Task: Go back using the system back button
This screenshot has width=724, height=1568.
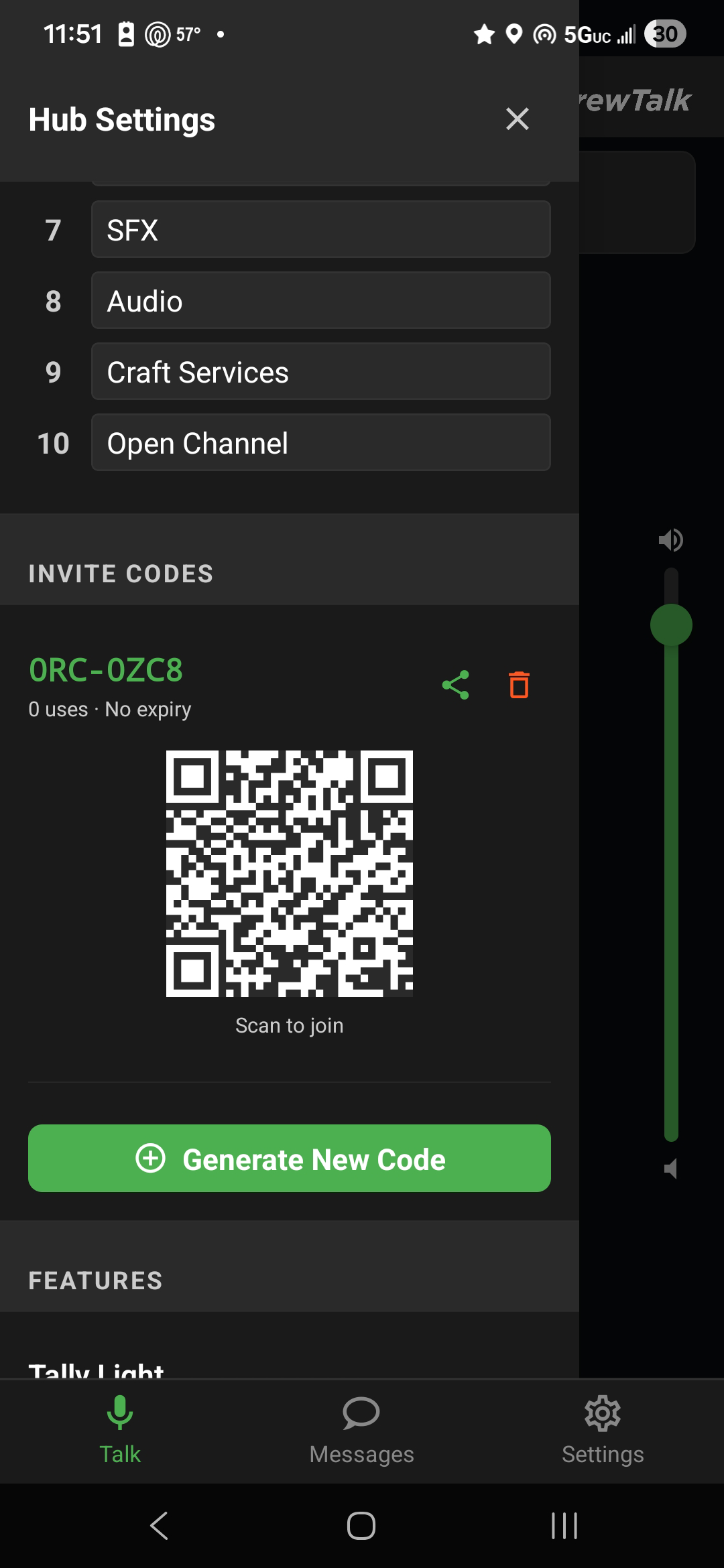Action: pyautogui.click(x=159, y=1526)
